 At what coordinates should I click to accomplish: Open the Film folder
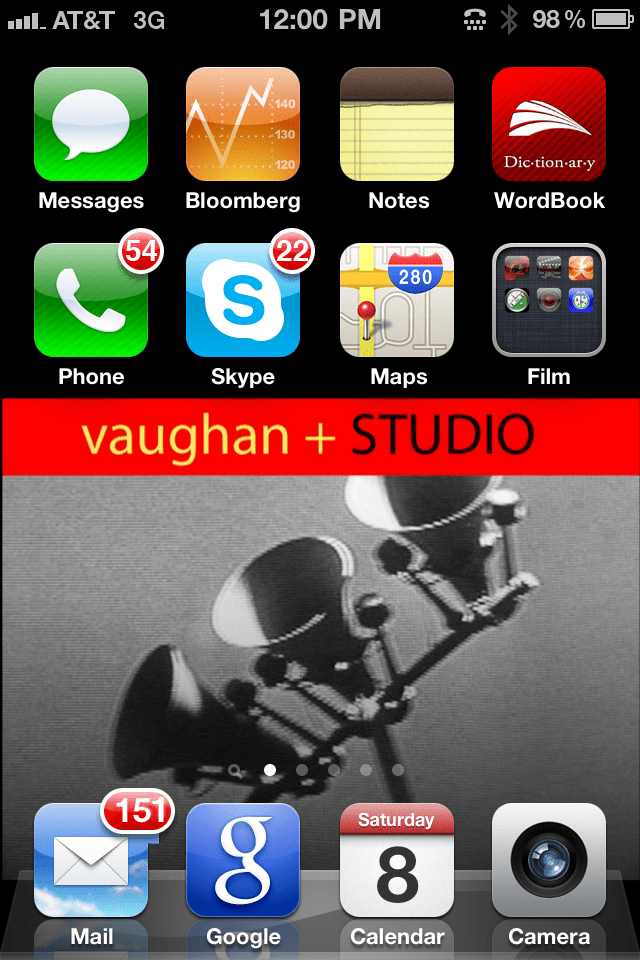[549, 300]
